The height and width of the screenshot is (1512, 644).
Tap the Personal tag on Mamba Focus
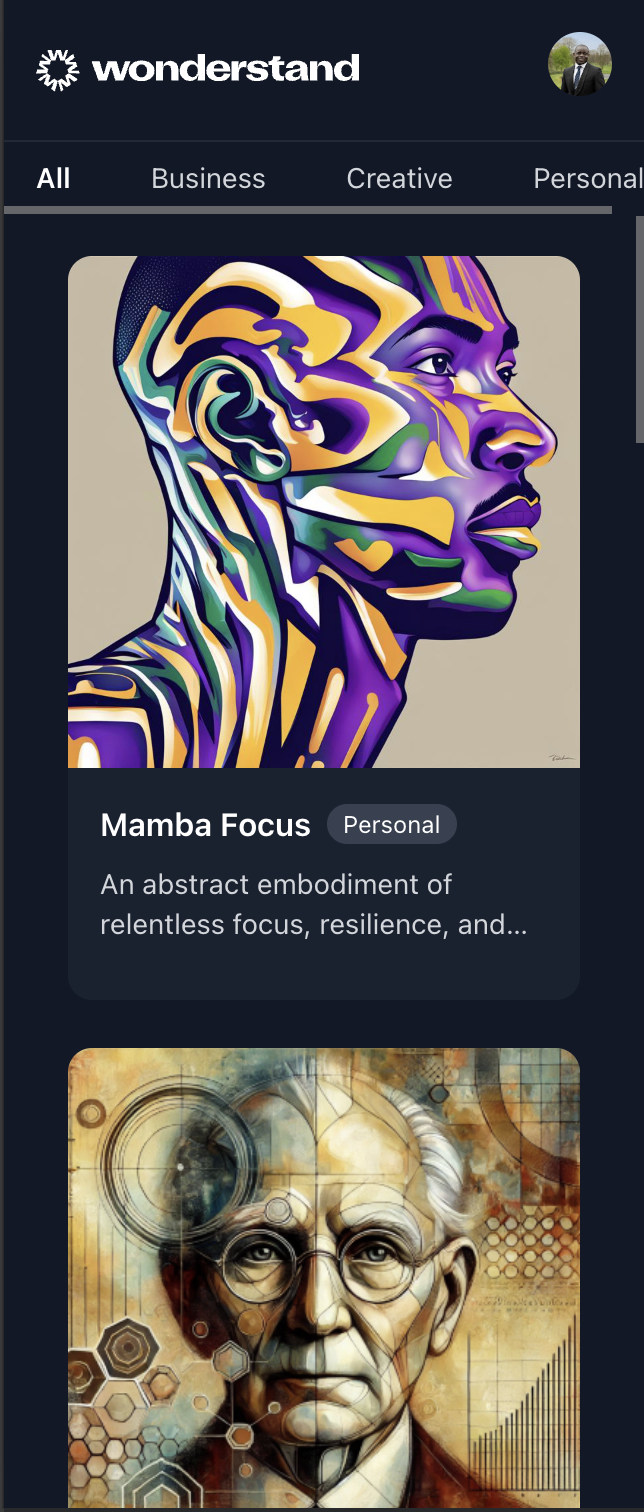click(x=391, y=825)
